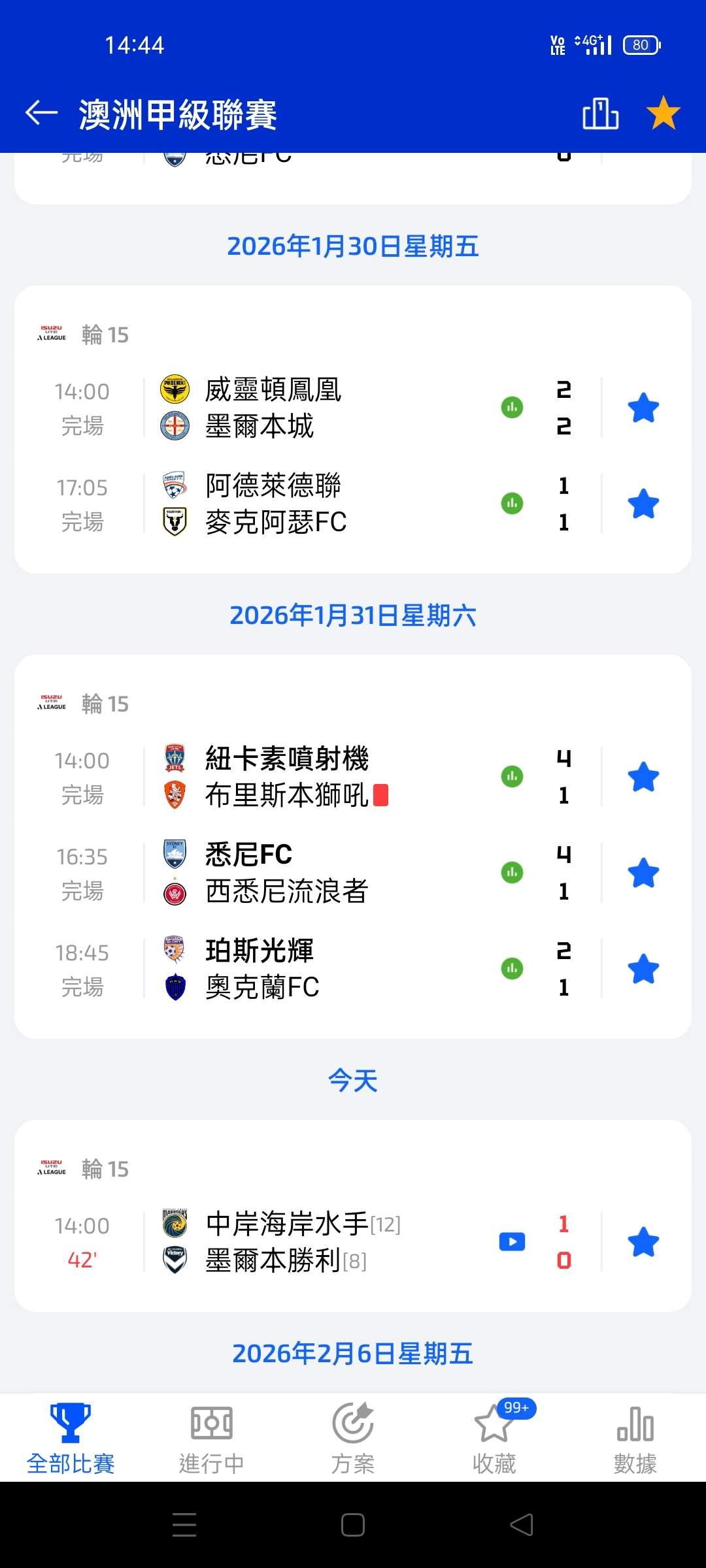Go back from 澳洲甲級聯賽 page

(42, 113)
